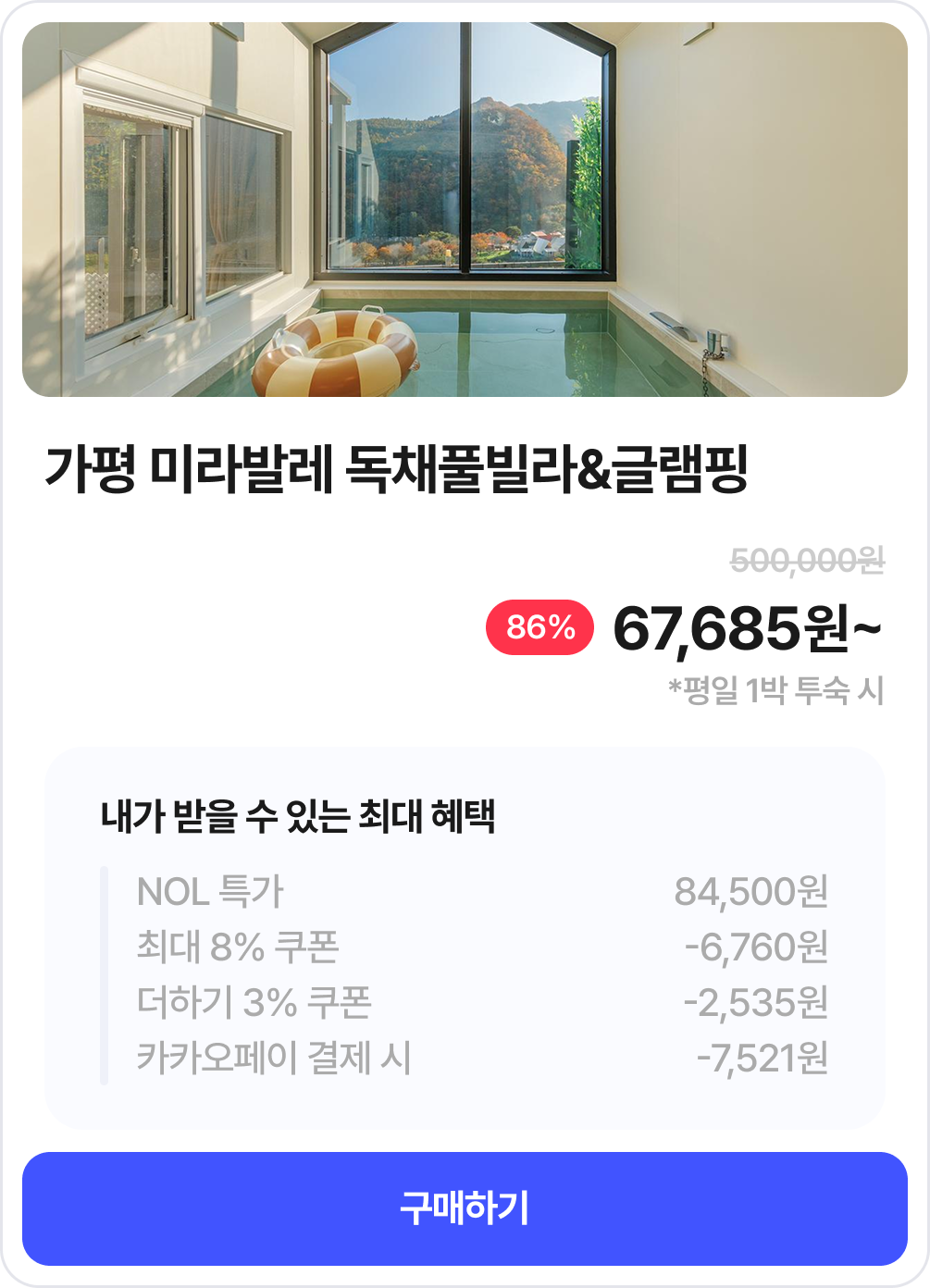Tap the 구매하기 purchase button
Viewport: 930px width, 1288px height.
465,1208
